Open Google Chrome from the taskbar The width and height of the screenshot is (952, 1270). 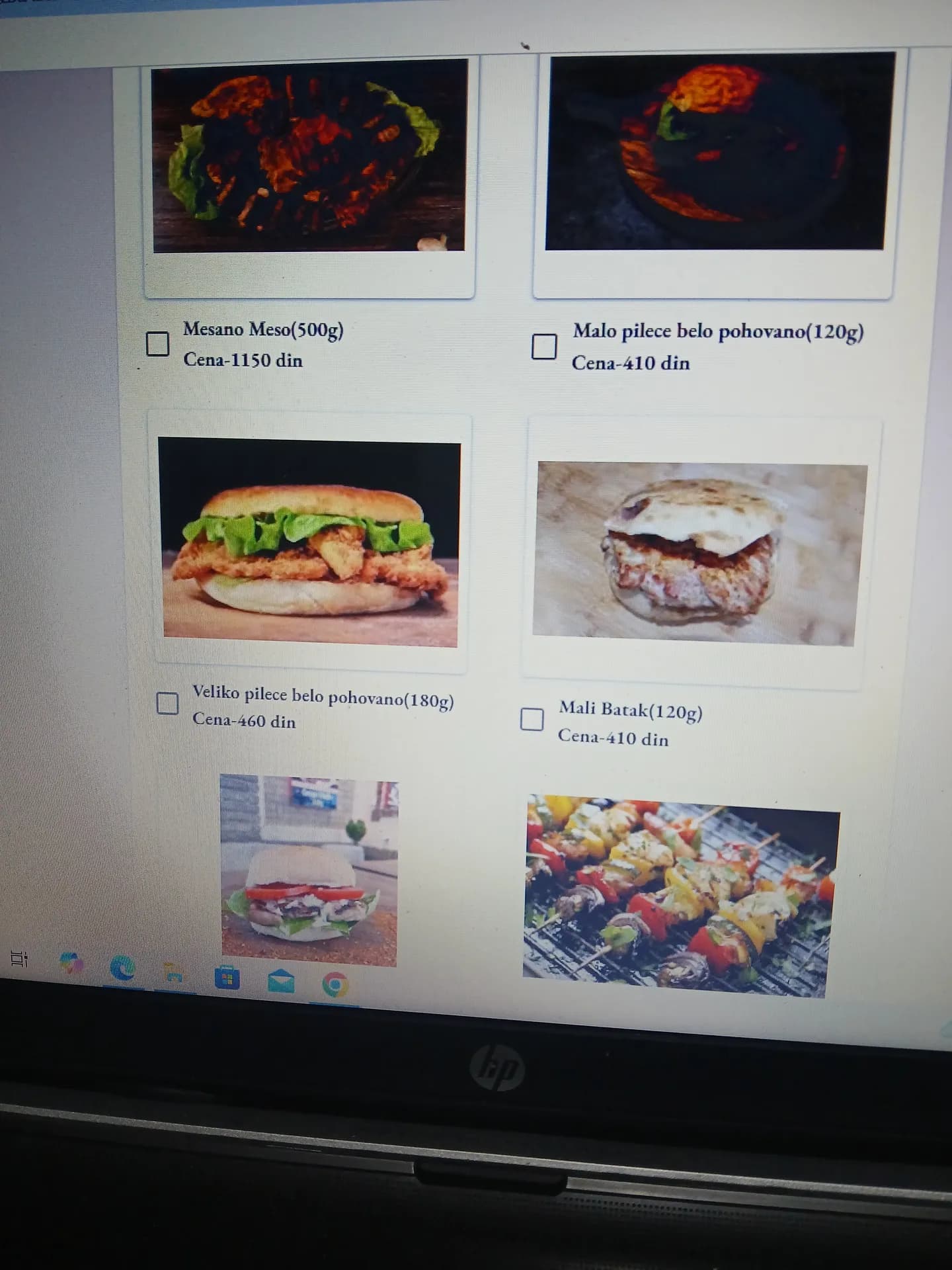pos(335,986)
